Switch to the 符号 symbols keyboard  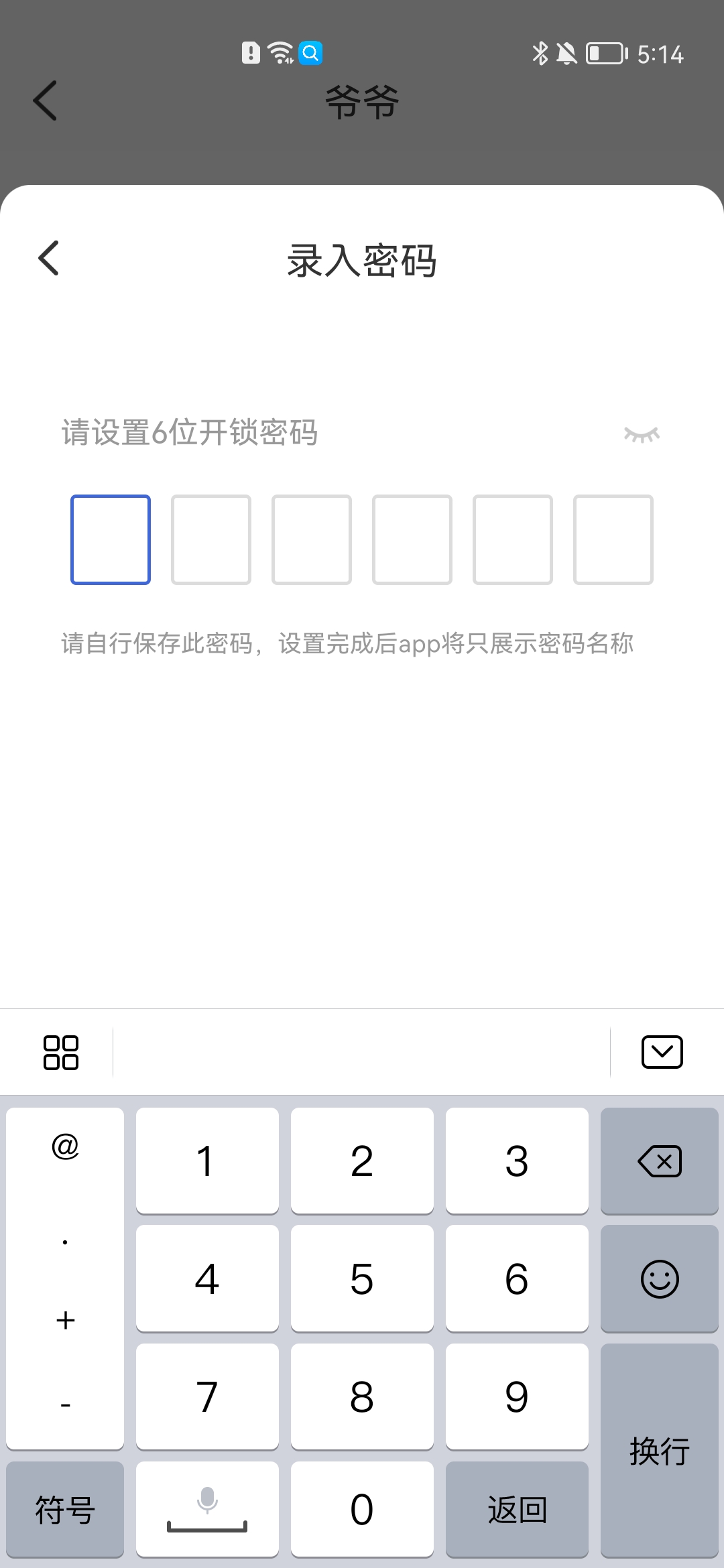(65, 1509)
